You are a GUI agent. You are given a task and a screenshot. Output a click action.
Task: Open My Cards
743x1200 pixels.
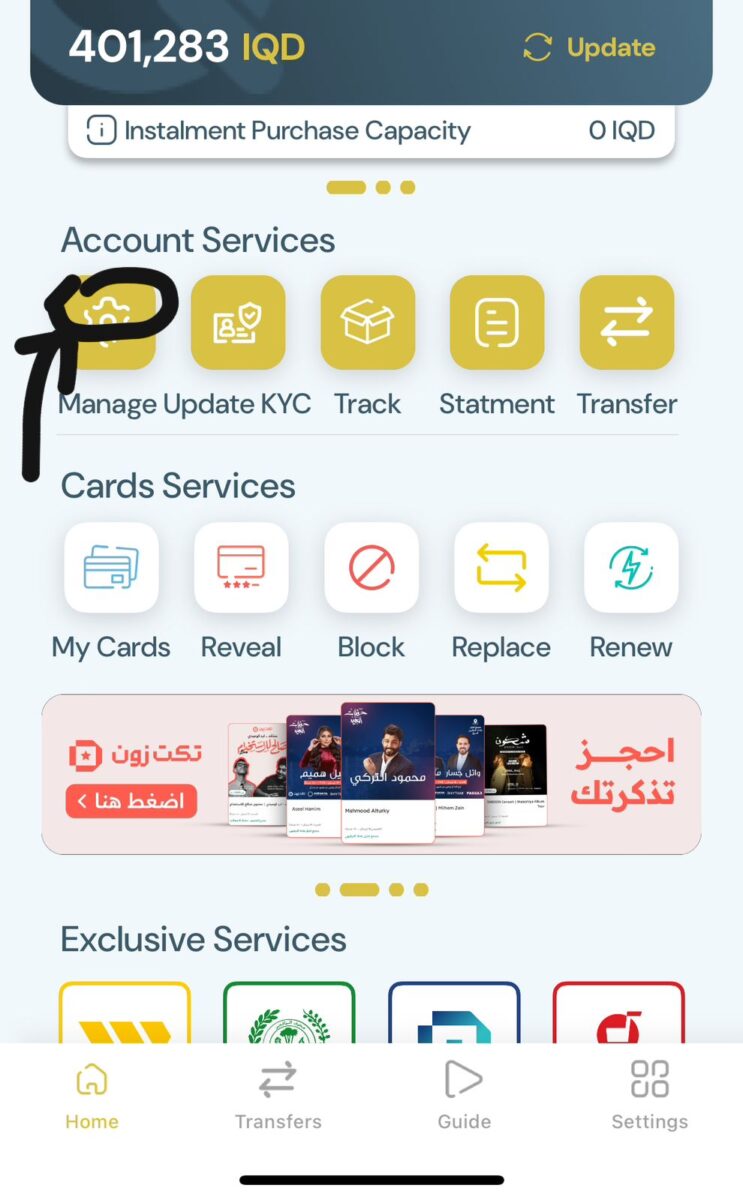pyautogui.click(x=111, y=568)
